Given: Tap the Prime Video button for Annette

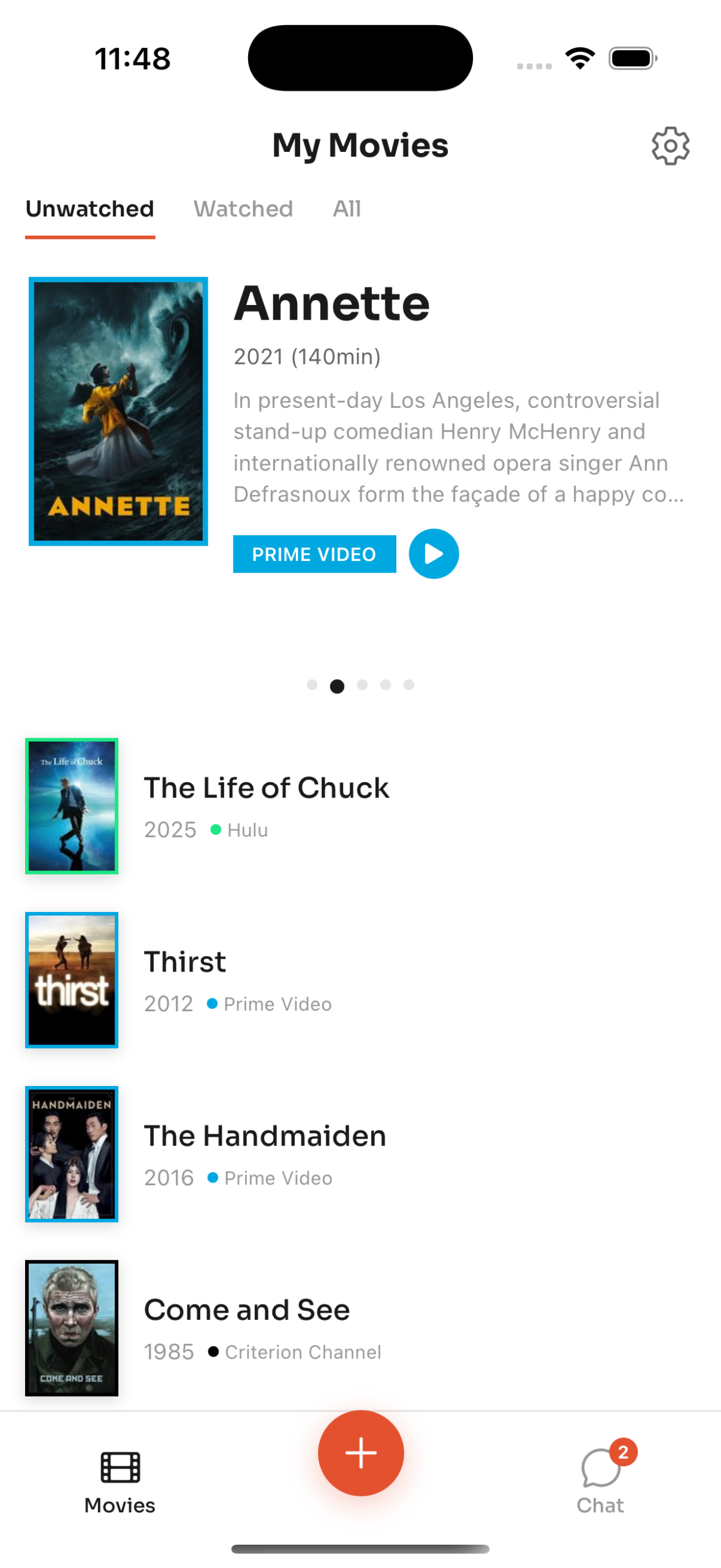Looking at the screenshot, I should [x=314, y=554].
